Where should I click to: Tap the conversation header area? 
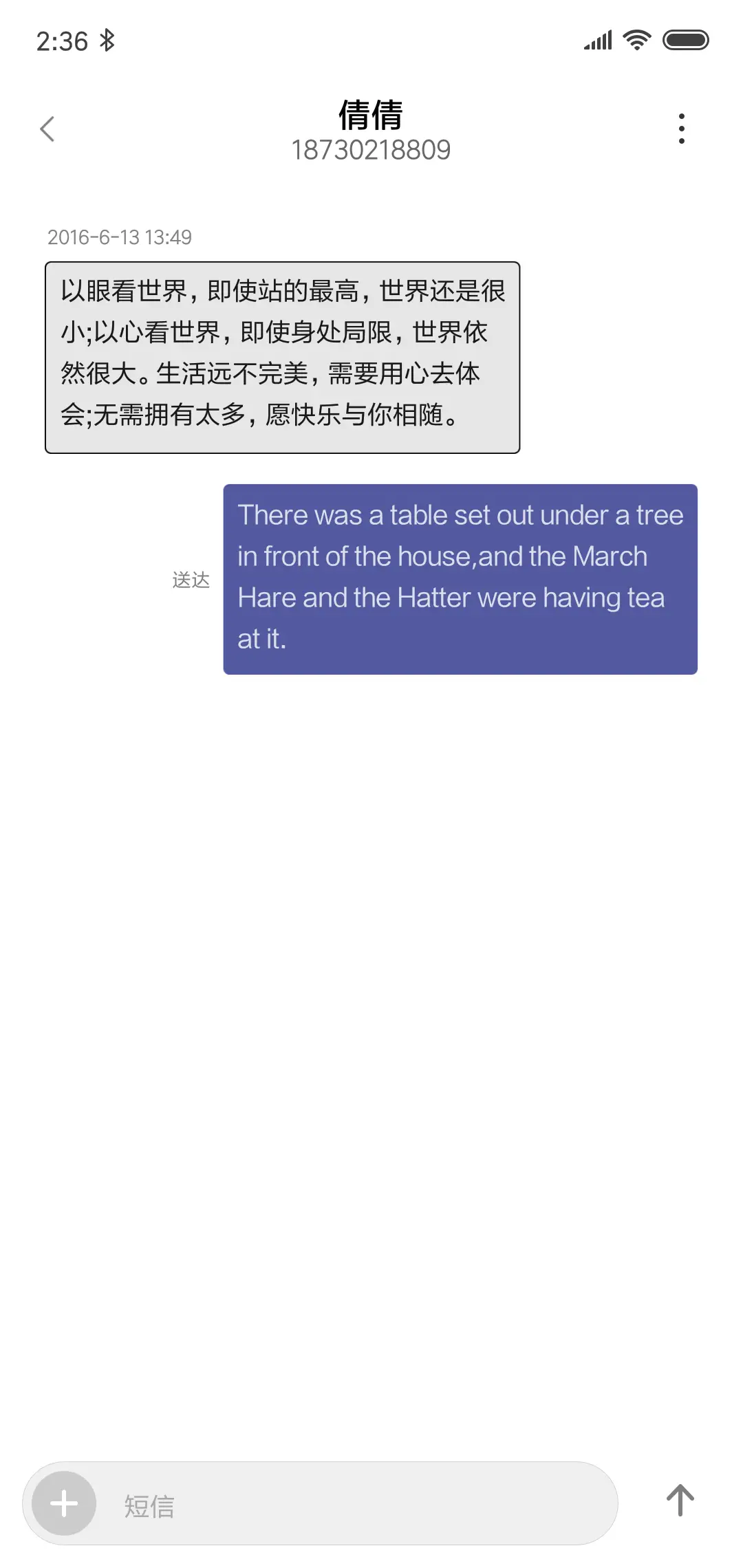[371, 131]
